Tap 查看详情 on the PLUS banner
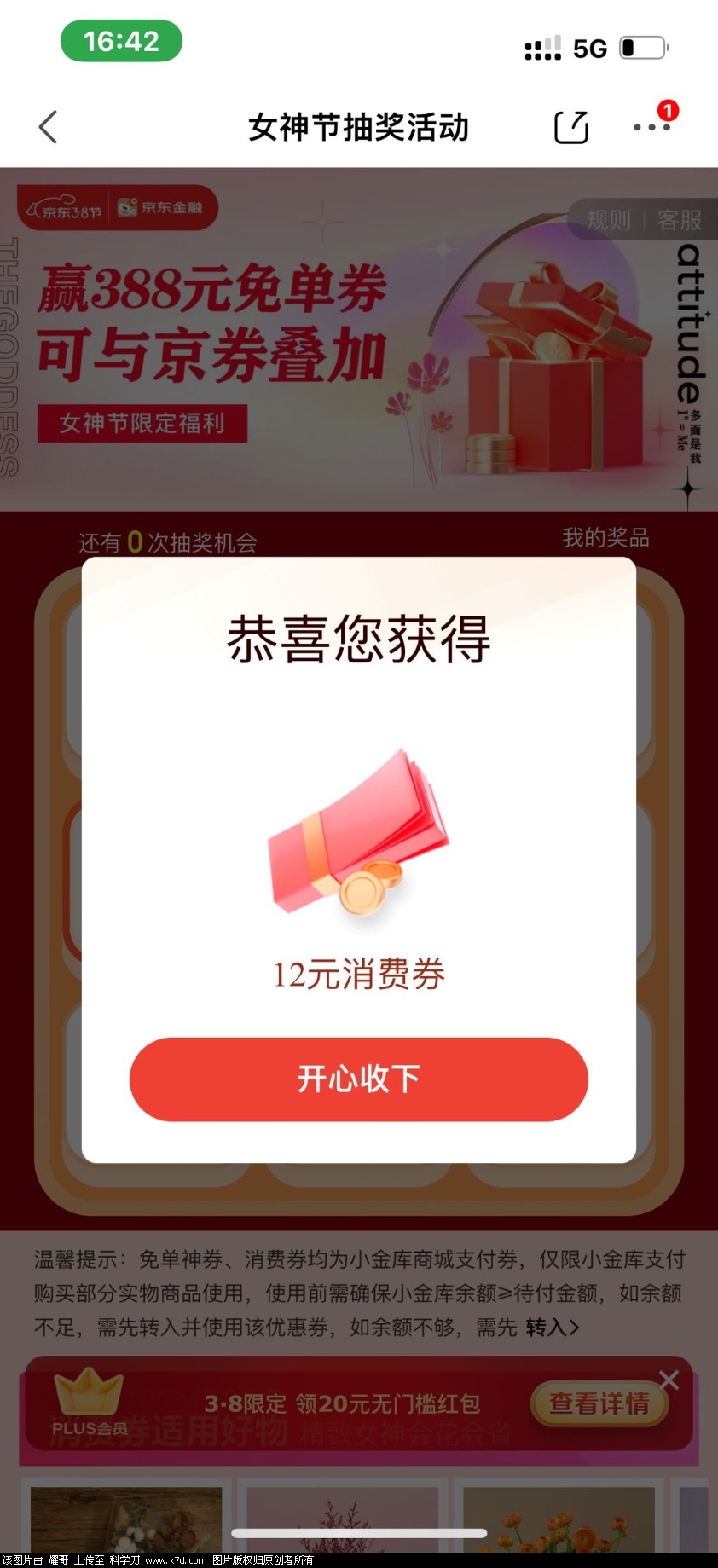The image size is (718, 1568). coord(599,1403)
